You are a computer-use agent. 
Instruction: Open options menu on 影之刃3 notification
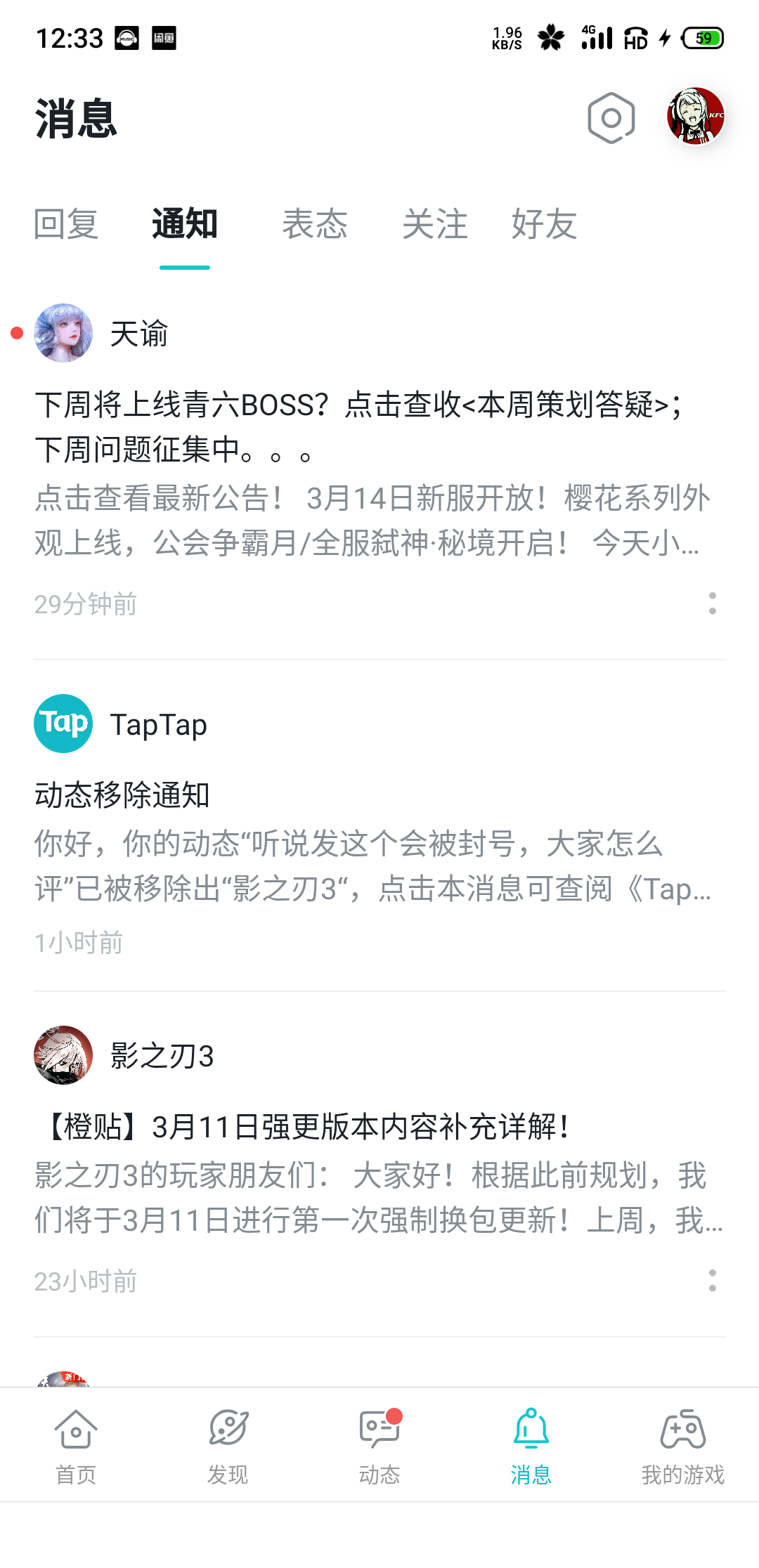click(713, 1281)
